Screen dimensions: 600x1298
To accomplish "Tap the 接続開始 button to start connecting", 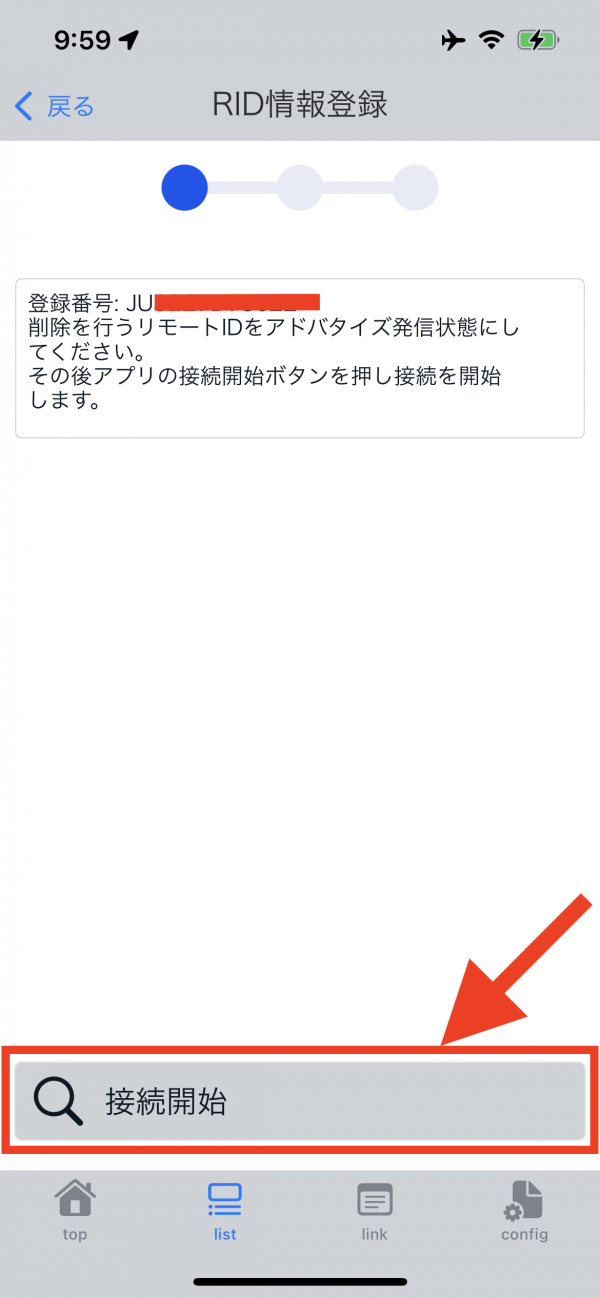I will point(300,1101).
